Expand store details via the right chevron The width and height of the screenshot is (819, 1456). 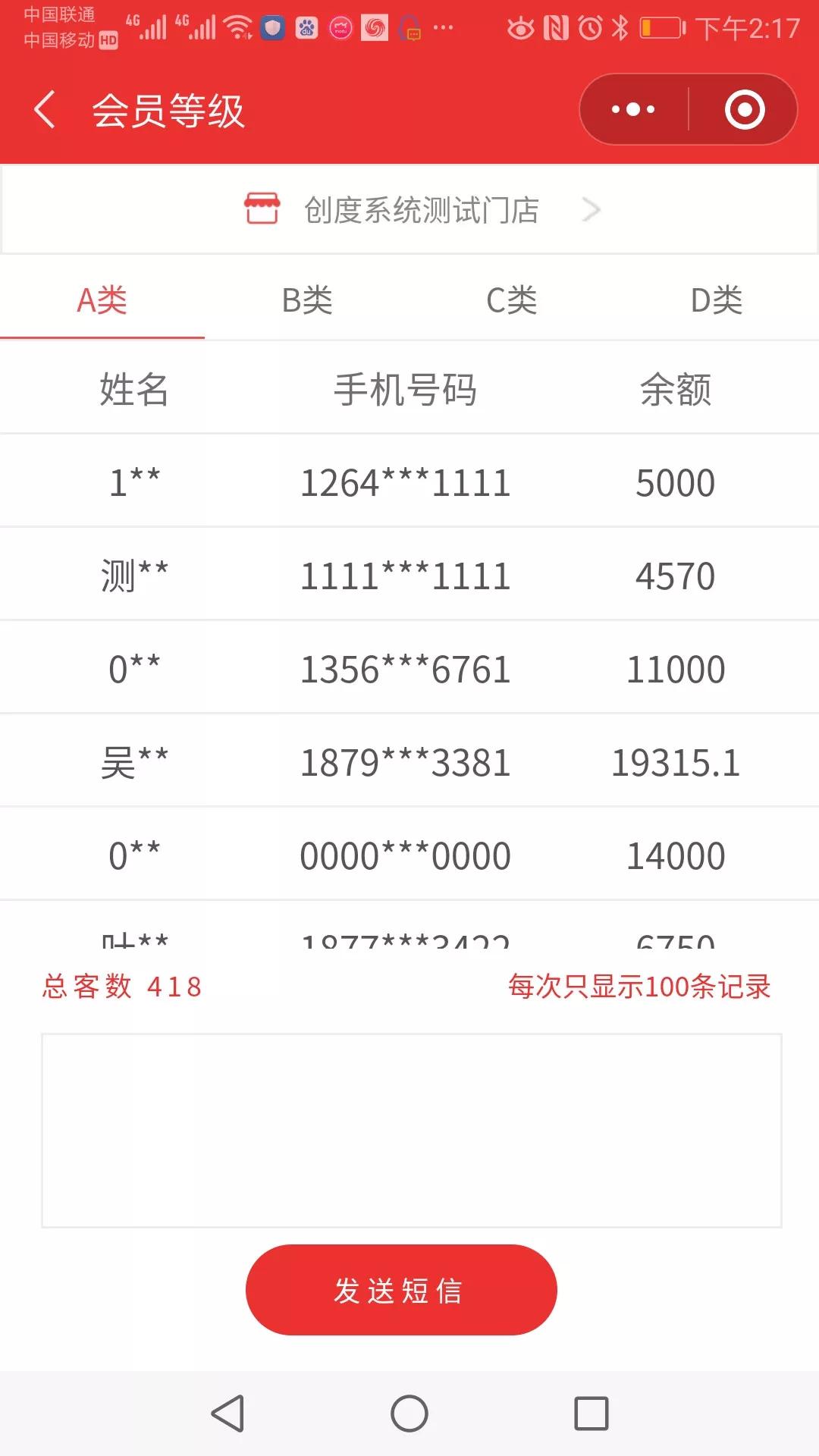(592, 209)
